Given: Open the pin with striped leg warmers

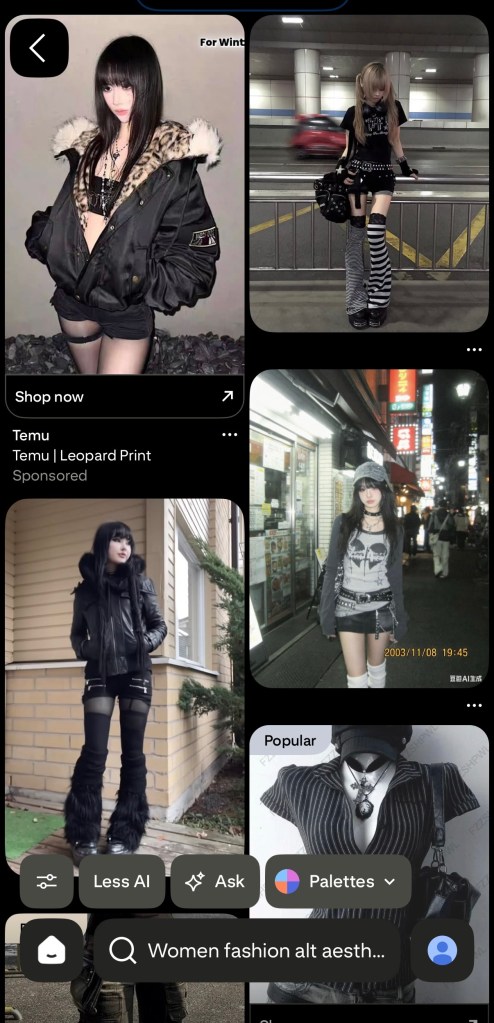Looking at the screenshot, I should [369, 174].
